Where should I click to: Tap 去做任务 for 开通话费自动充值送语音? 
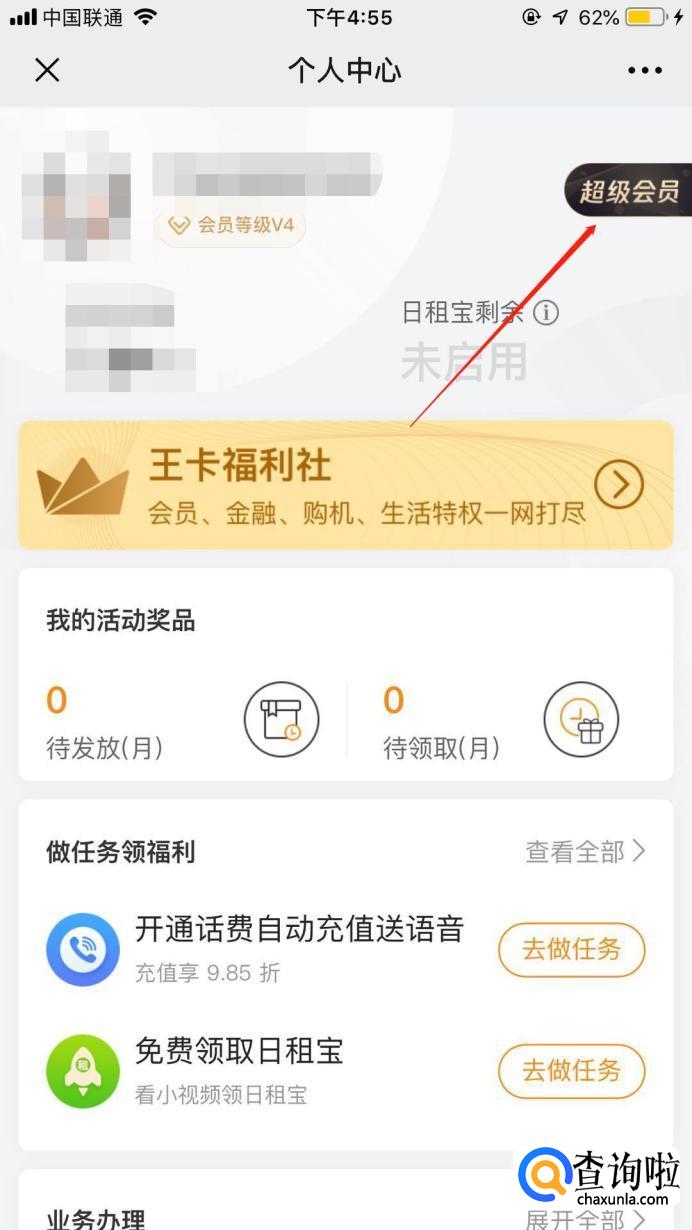coord(572,949)
